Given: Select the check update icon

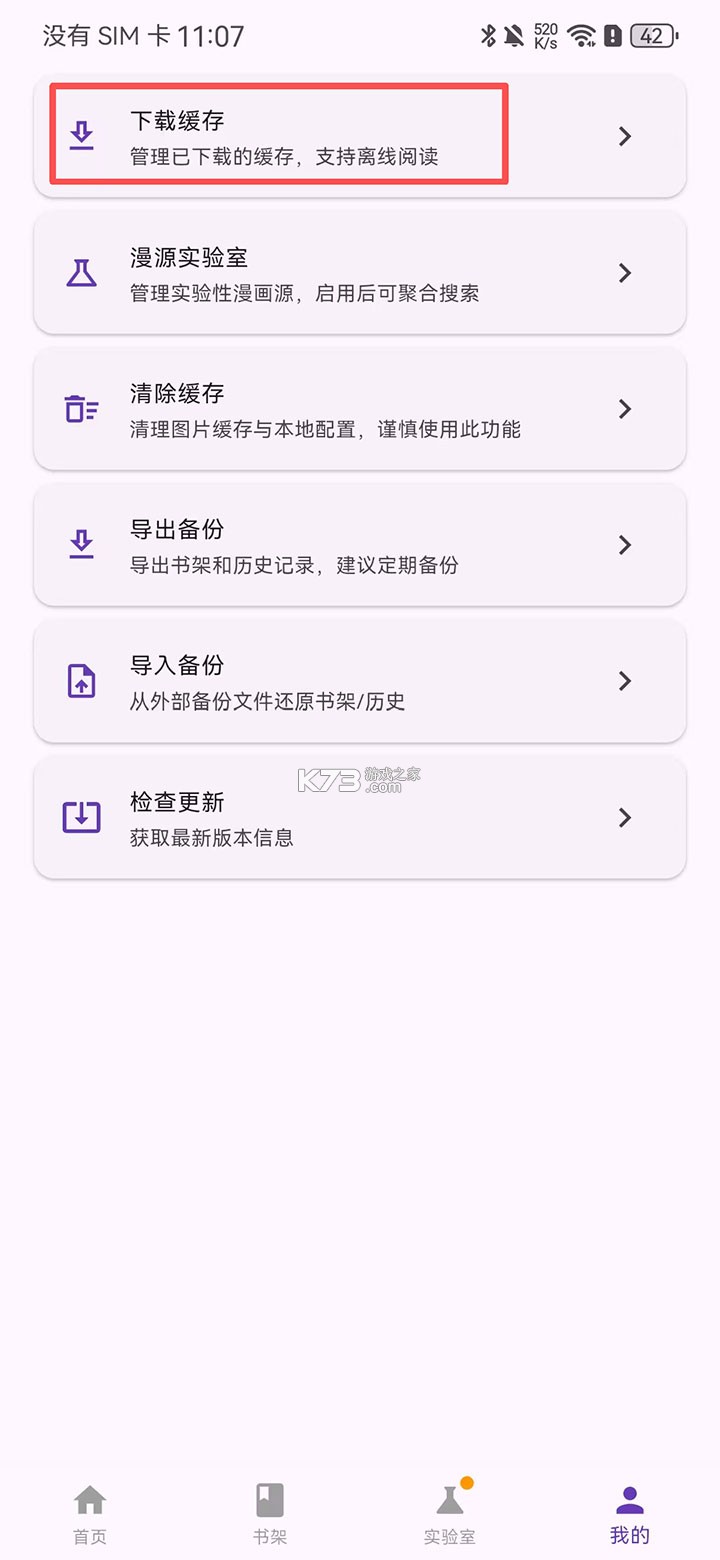Looking at the screenshot, I should pos(81,817).
